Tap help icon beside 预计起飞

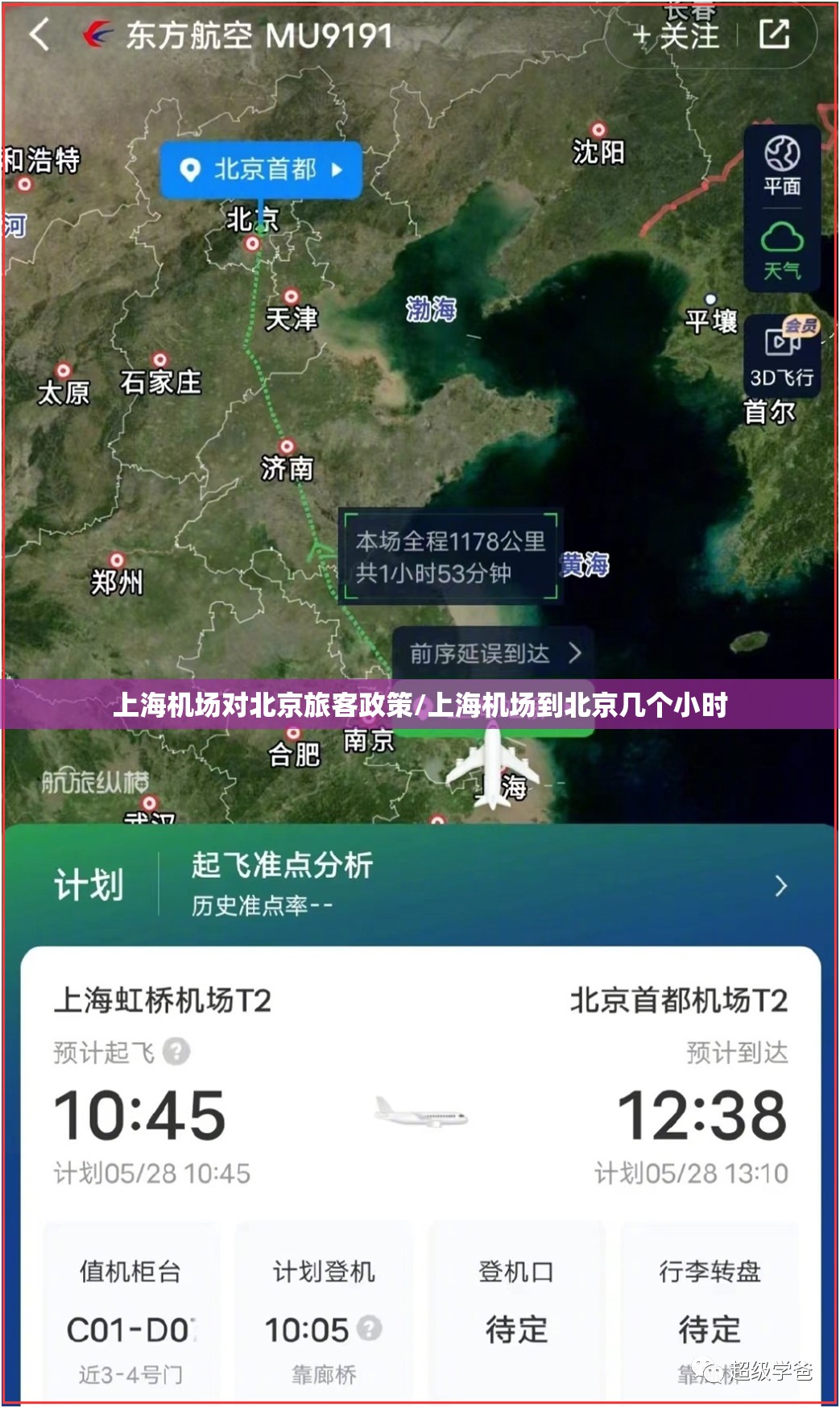tap(176, 1052)
